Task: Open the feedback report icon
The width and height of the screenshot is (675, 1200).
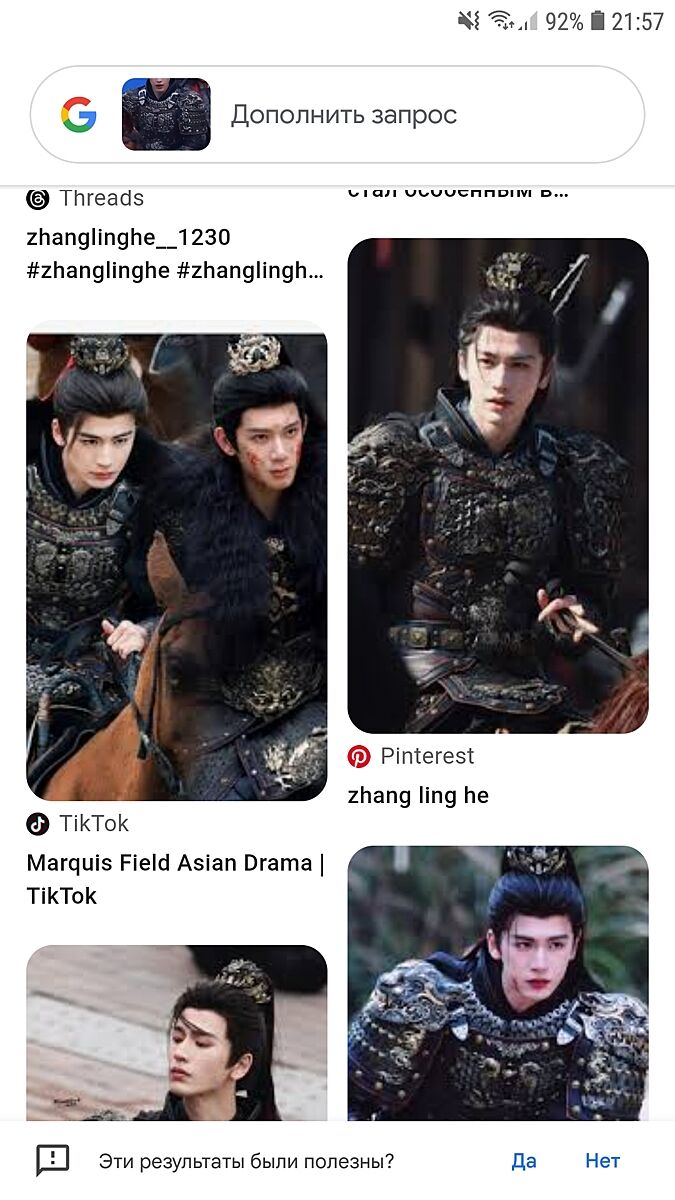Action: point(52,1161)
